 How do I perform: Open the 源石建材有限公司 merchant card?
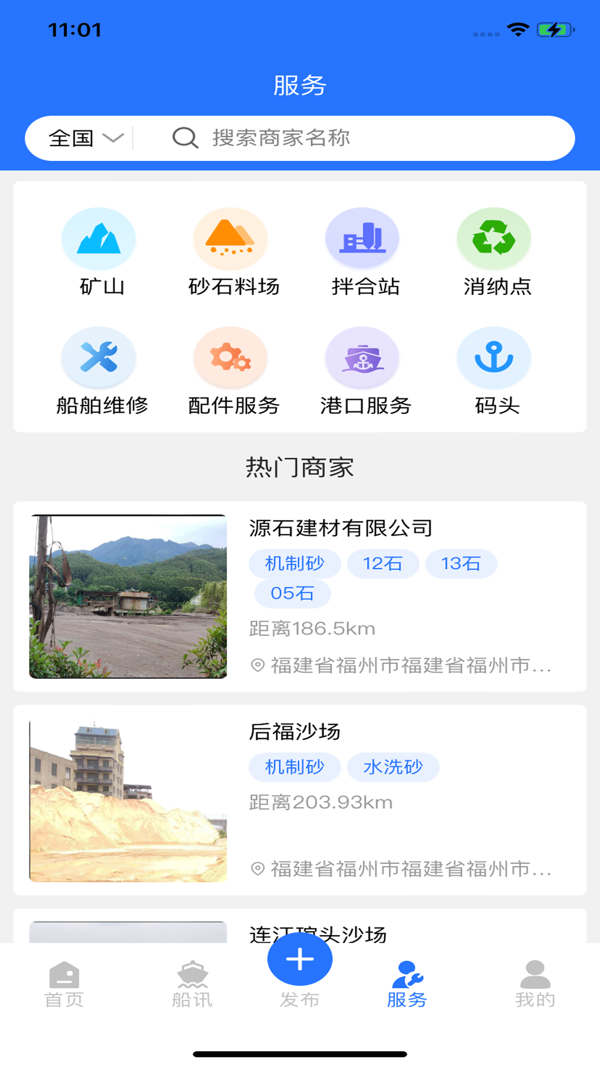tap(300, 596)
